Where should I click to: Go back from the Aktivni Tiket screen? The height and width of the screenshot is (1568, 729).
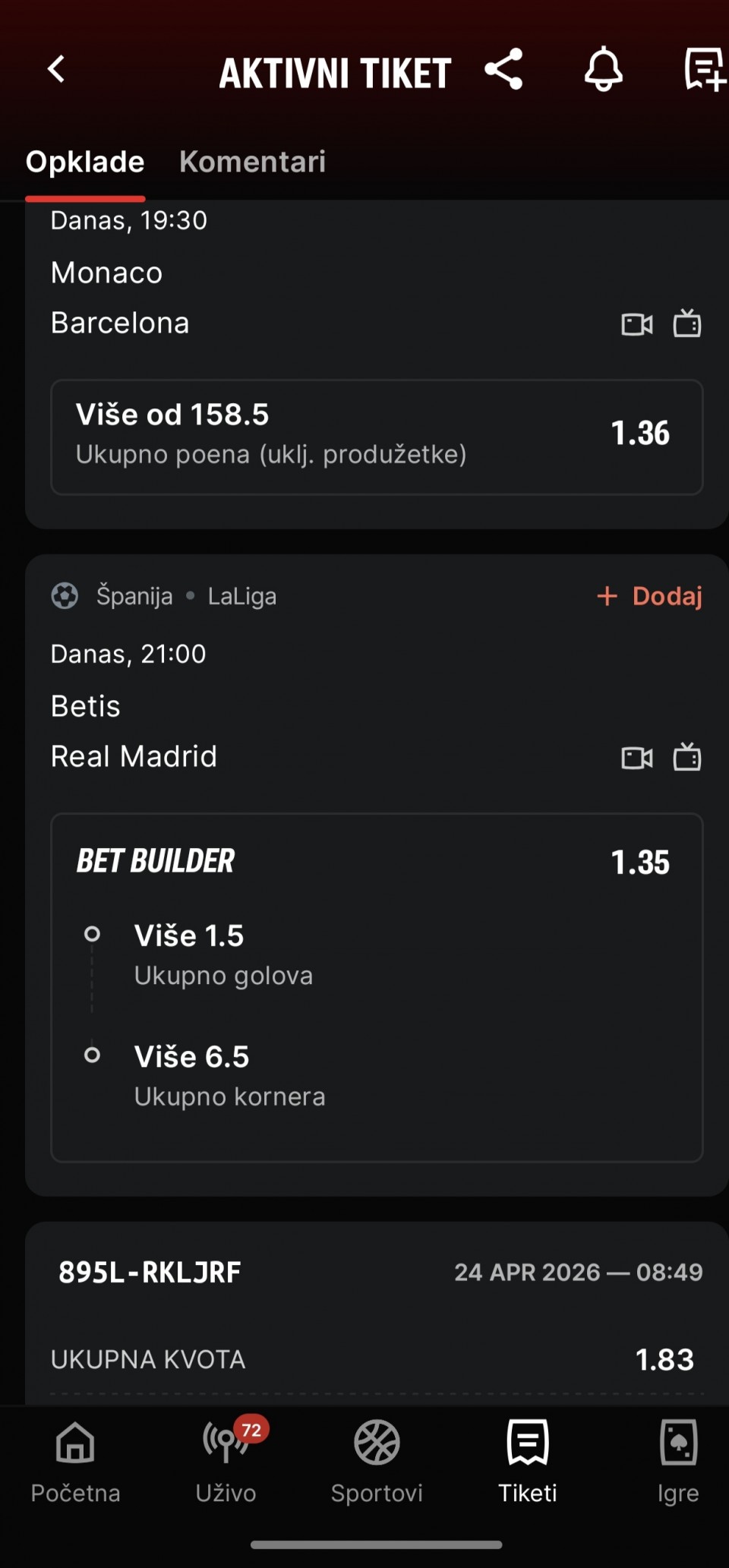click(56, 70)
